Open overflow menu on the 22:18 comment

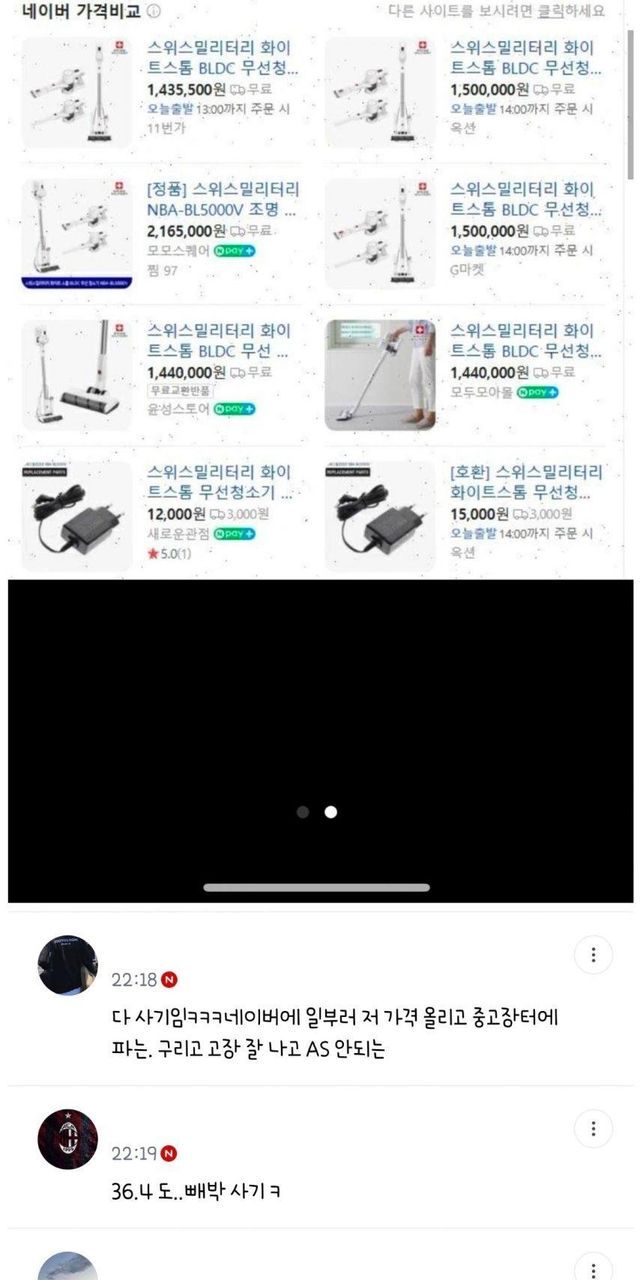click(593, 954)
